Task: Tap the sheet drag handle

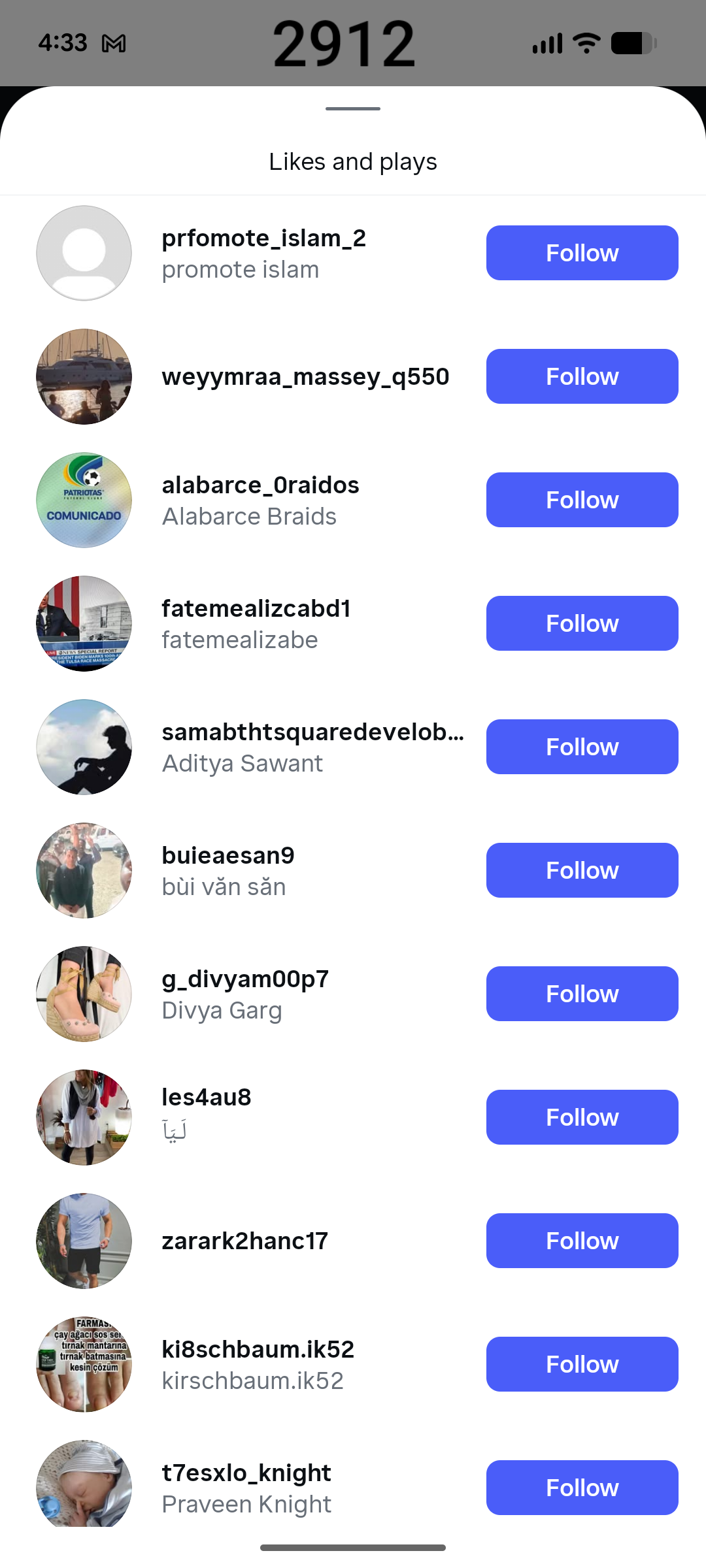Action: tap(353, 108)
